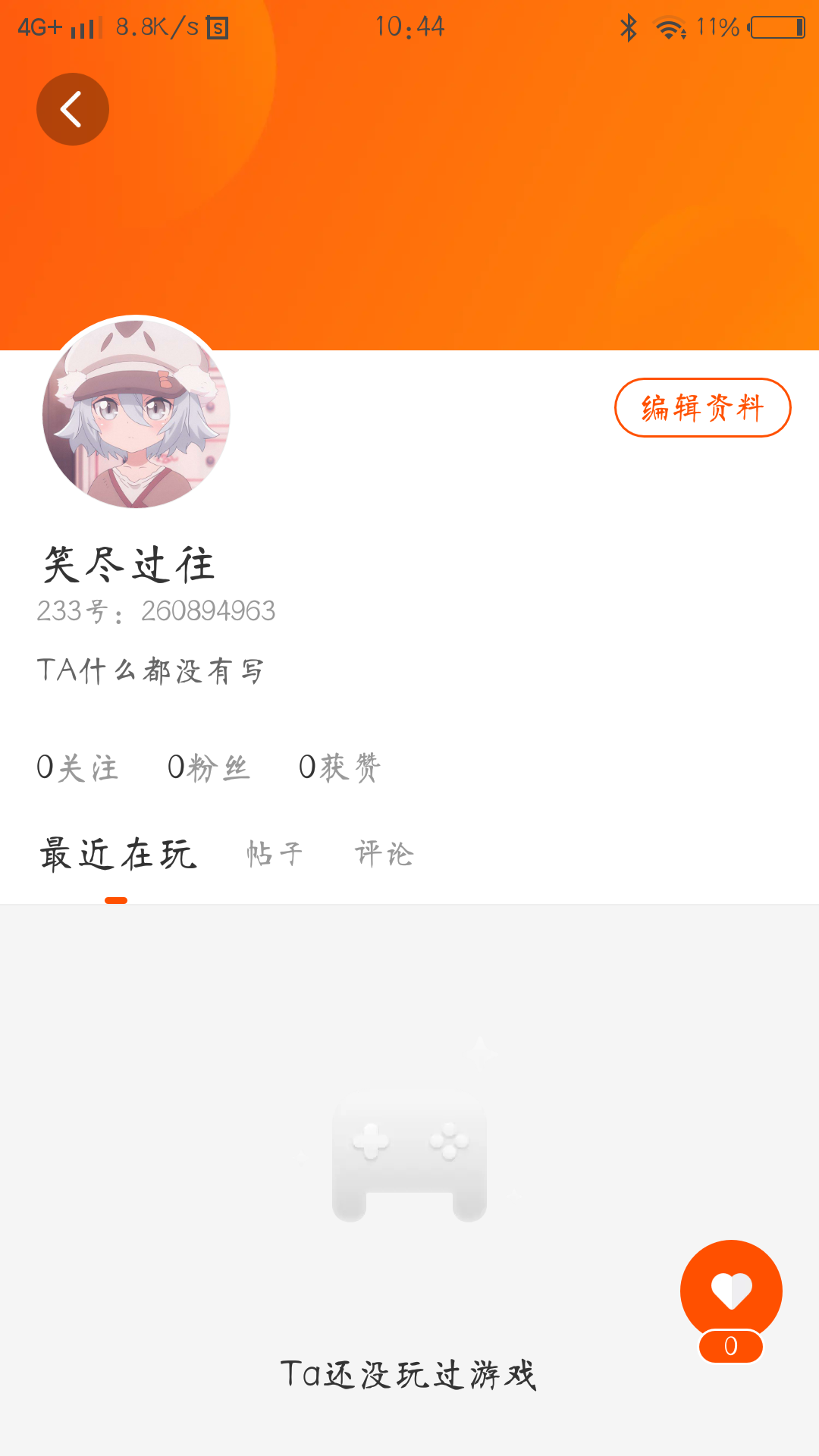Open the 0获赞 likes received count
This screenshot has height=1456, width=819.
[x=340, y=767]
